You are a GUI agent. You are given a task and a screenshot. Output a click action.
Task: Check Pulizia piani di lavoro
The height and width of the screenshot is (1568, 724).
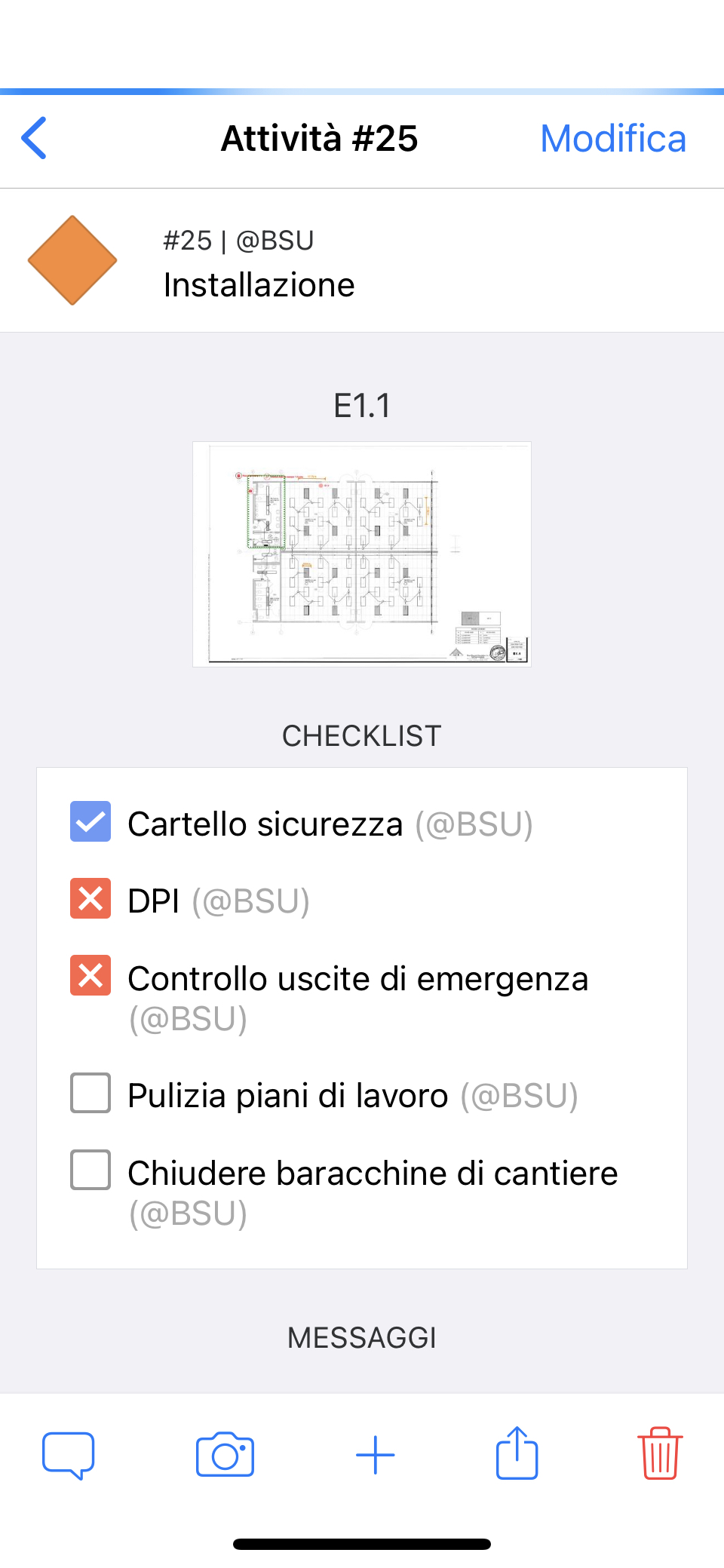coord(90,1094)
